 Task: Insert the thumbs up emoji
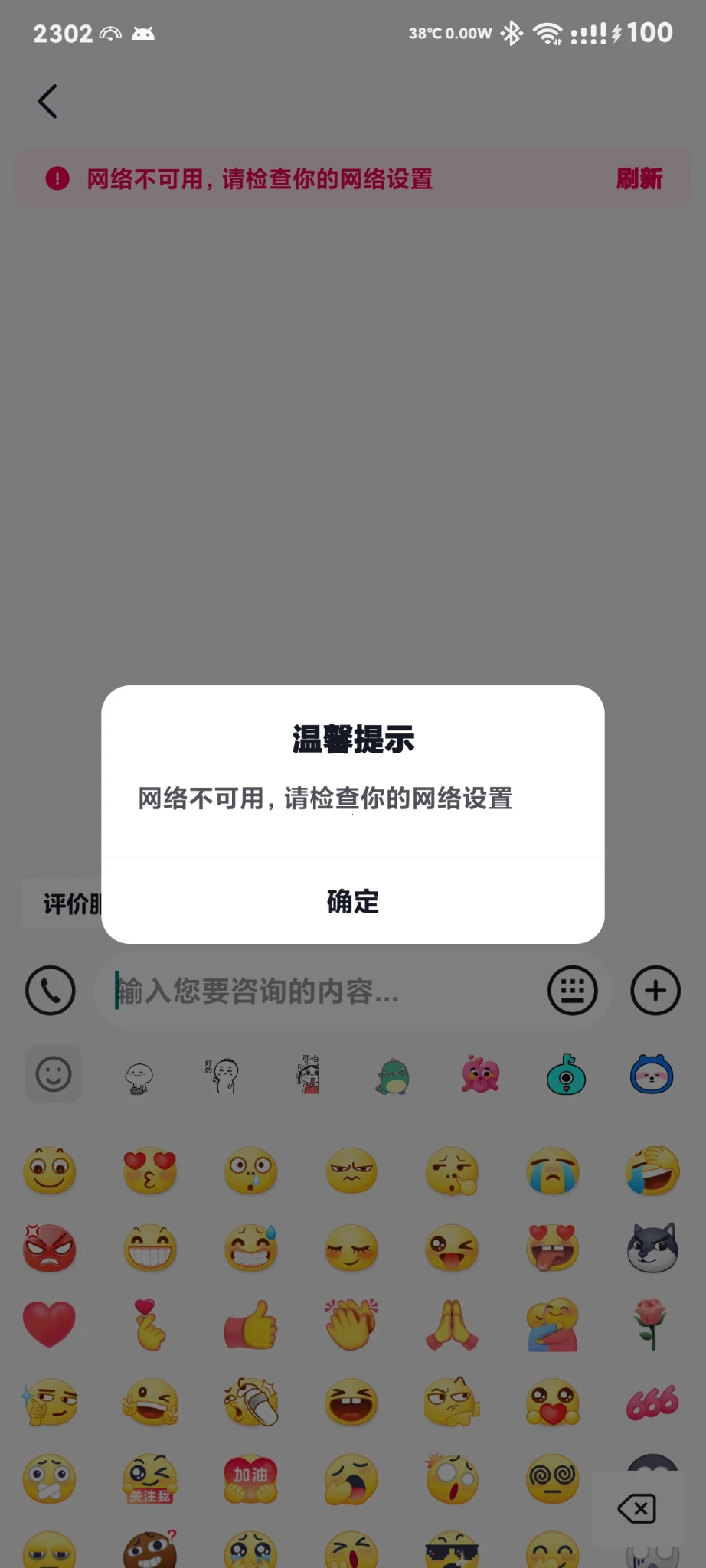(x=250, y=1325)
